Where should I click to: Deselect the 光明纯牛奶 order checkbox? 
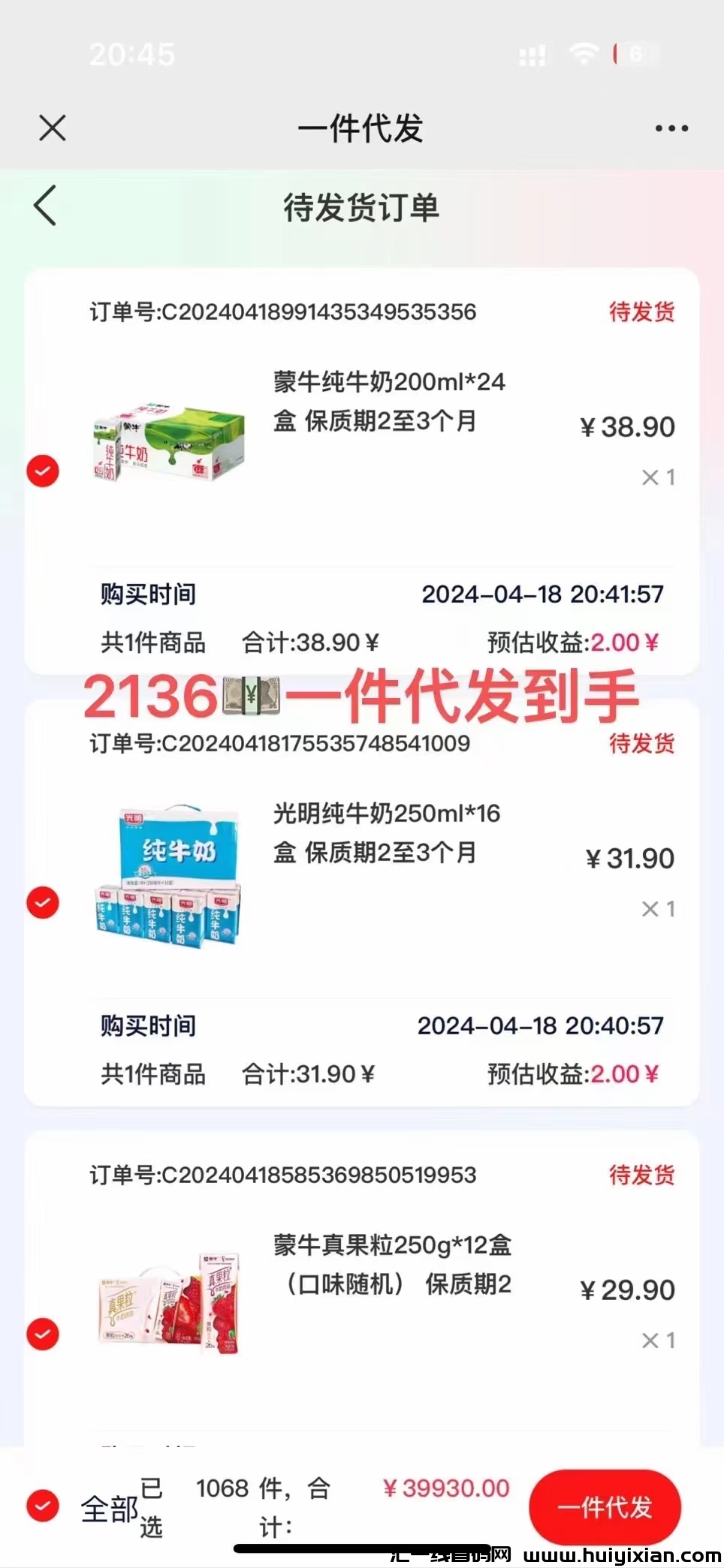tap(42, 903)
